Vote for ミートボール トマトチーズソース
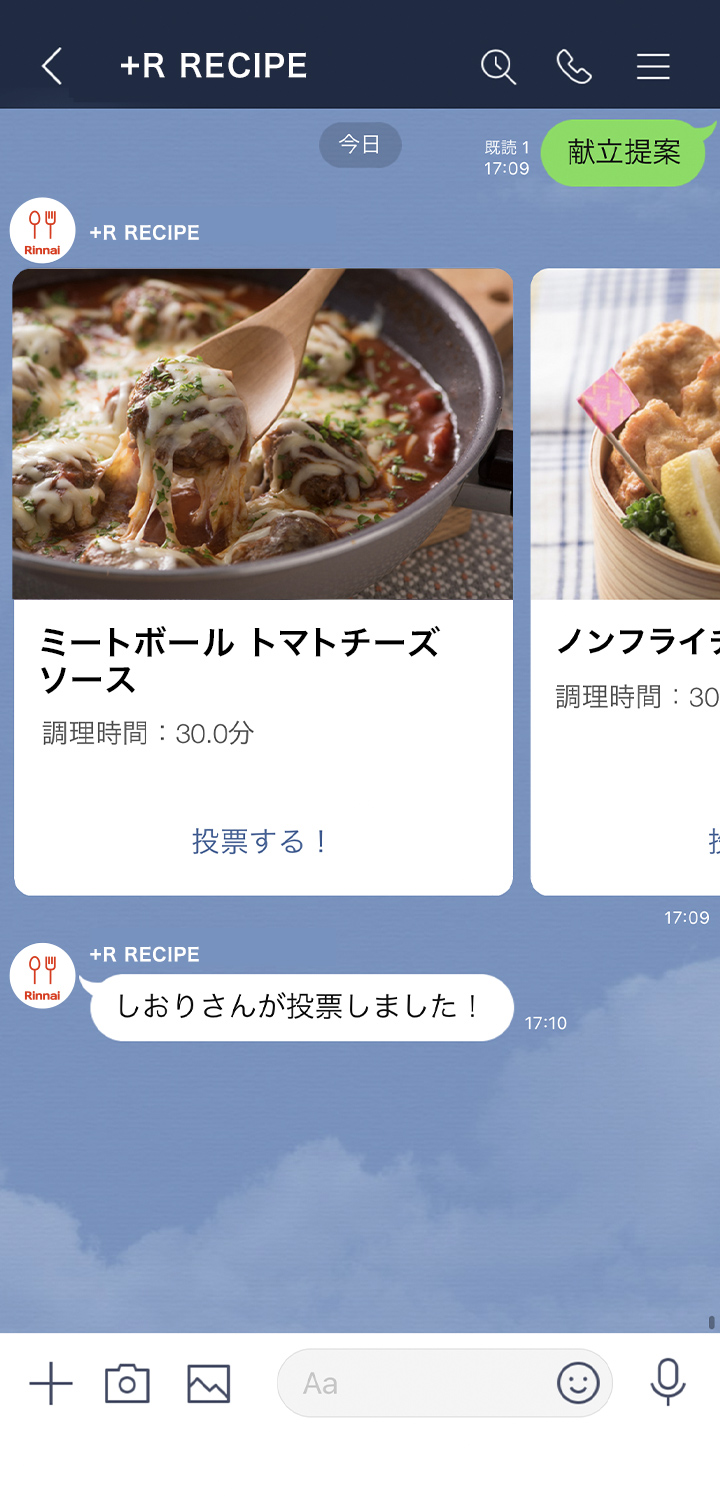Viewport: 720px width, 1496px height. click(262, 842)
